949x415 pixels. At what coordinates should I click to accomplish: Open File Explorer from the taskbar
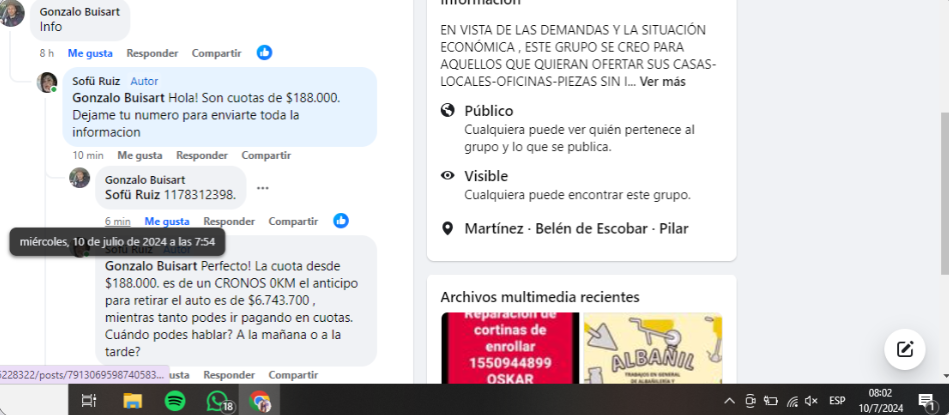(132, 400)
